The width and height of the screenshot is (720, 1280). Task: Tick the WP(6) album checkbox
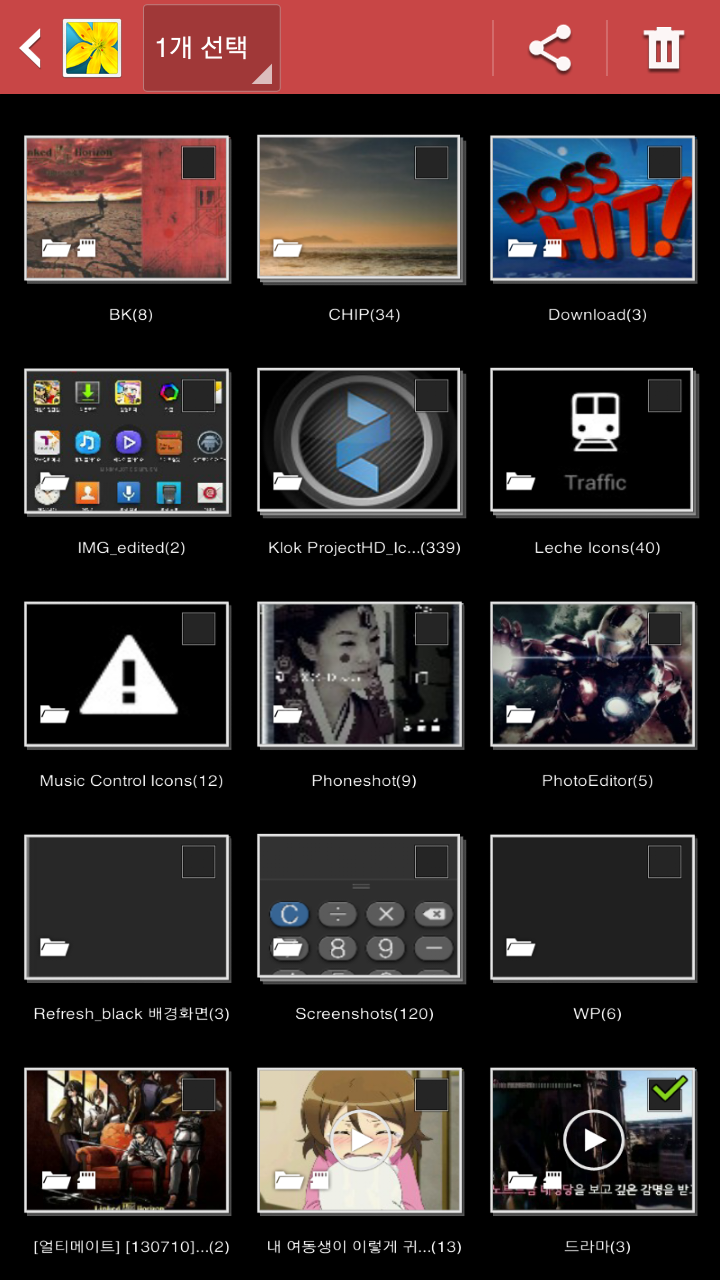[x=664, y=862]
